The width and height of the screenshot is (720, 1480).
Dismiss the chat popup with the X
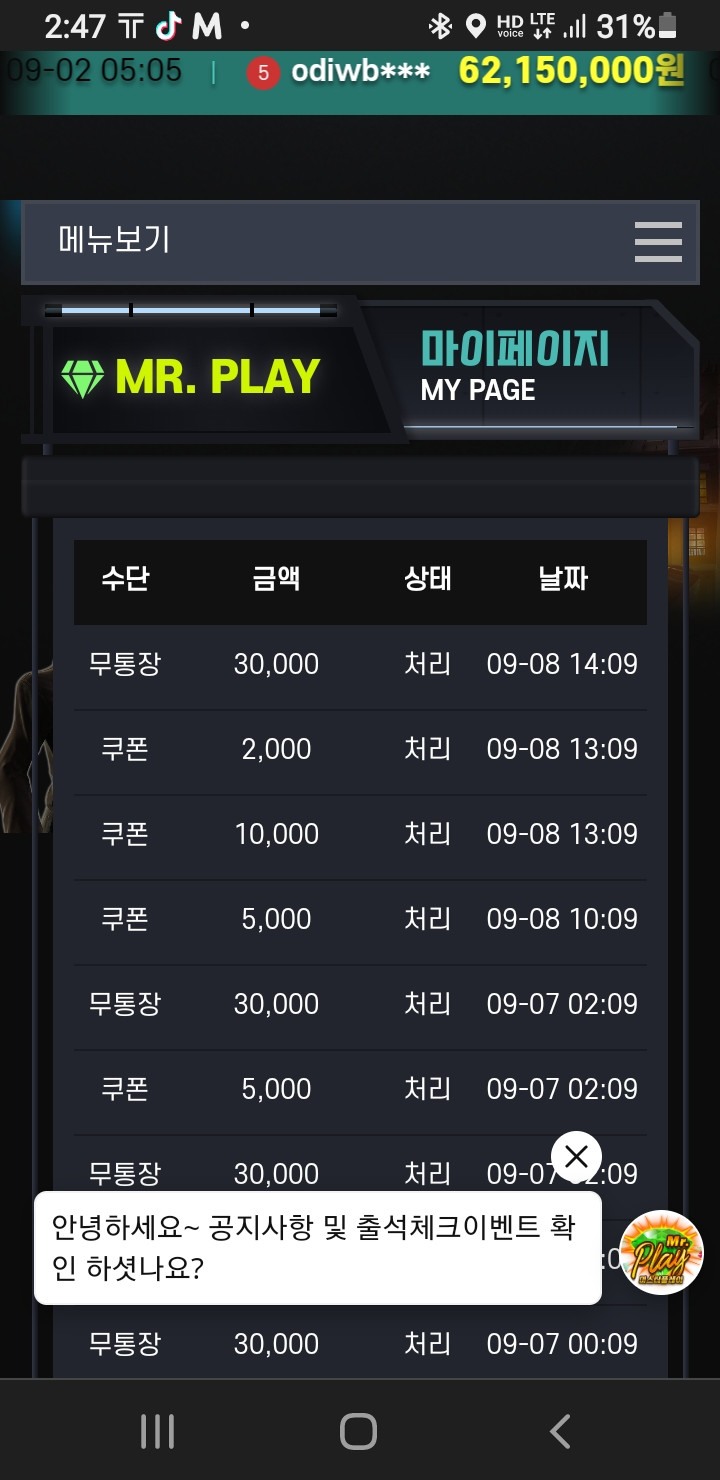(x=576, y=1157)
